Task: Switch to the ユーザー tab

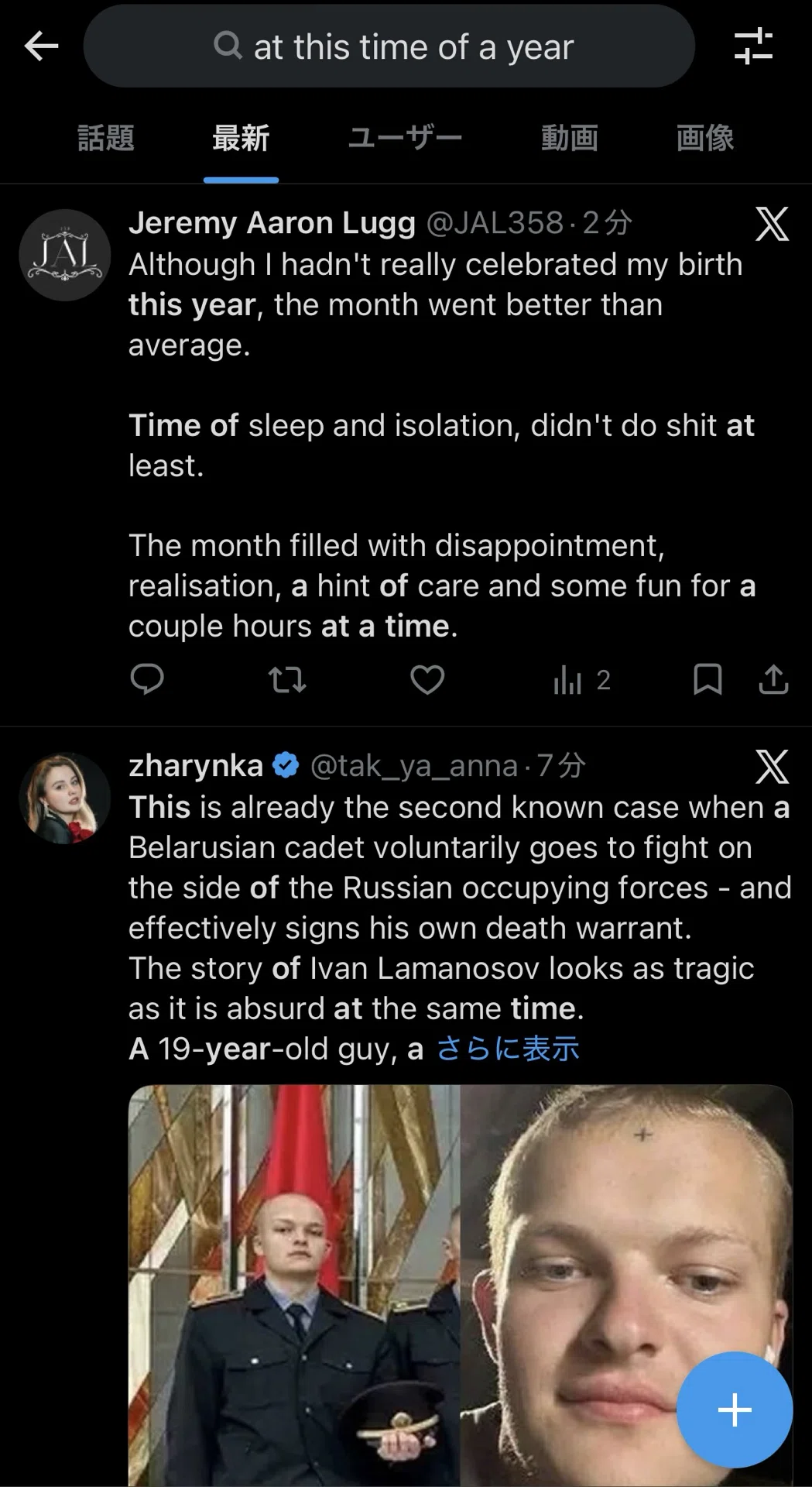Action: coord(405,138)
